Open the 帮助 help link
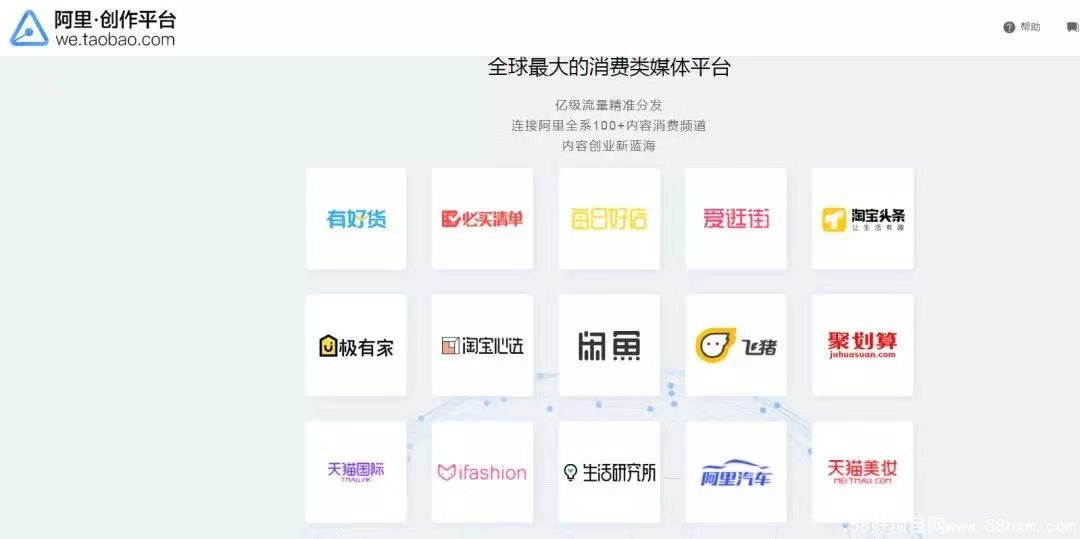This screenshot has height=539, width=1080. tap(1023, 27)
